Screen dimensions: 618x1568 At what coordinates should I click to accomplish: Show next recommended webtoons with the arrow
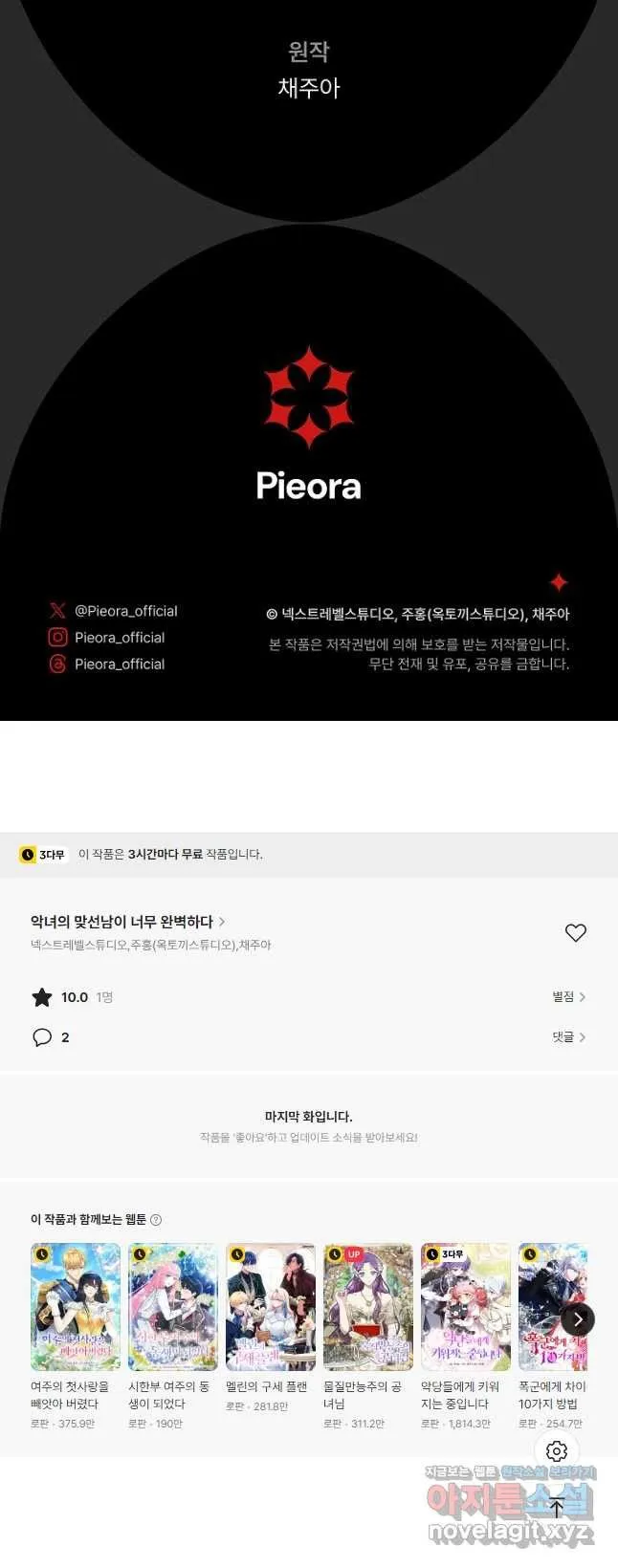pyautogui.click(x=578, y=1319)
